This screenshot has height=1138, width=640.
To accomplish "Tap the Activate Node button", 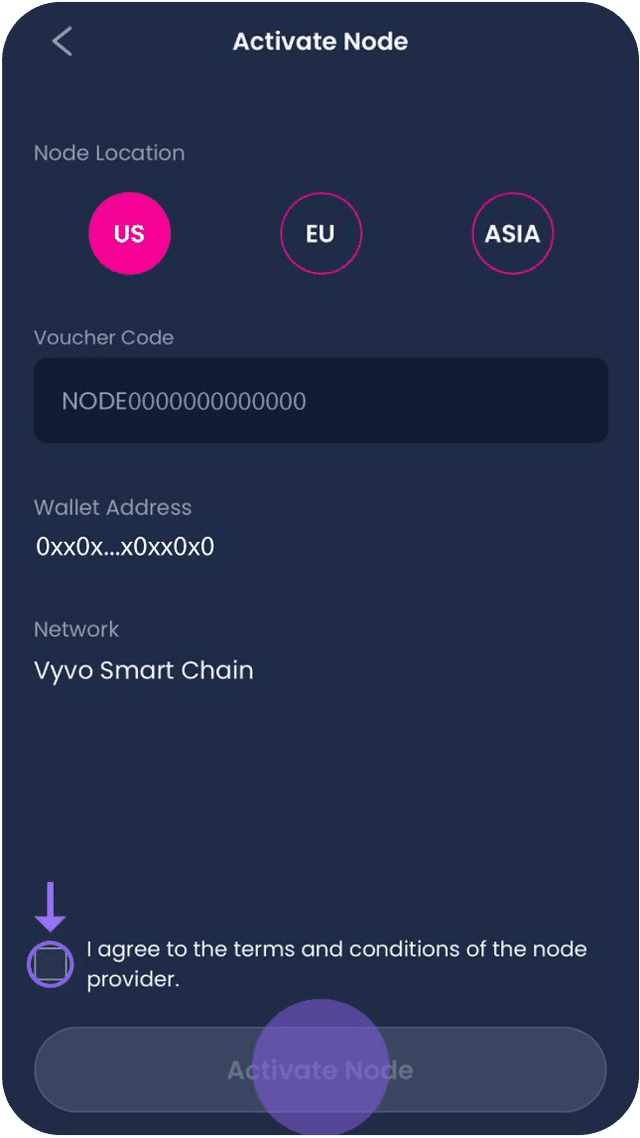I will [320, 1070].
